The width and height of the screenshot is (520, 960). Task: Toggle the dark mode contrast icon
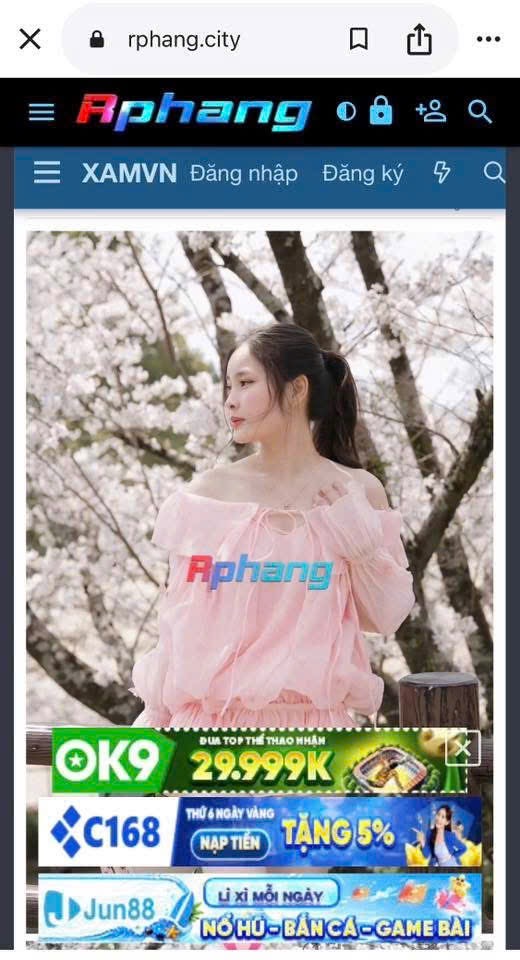346,111
